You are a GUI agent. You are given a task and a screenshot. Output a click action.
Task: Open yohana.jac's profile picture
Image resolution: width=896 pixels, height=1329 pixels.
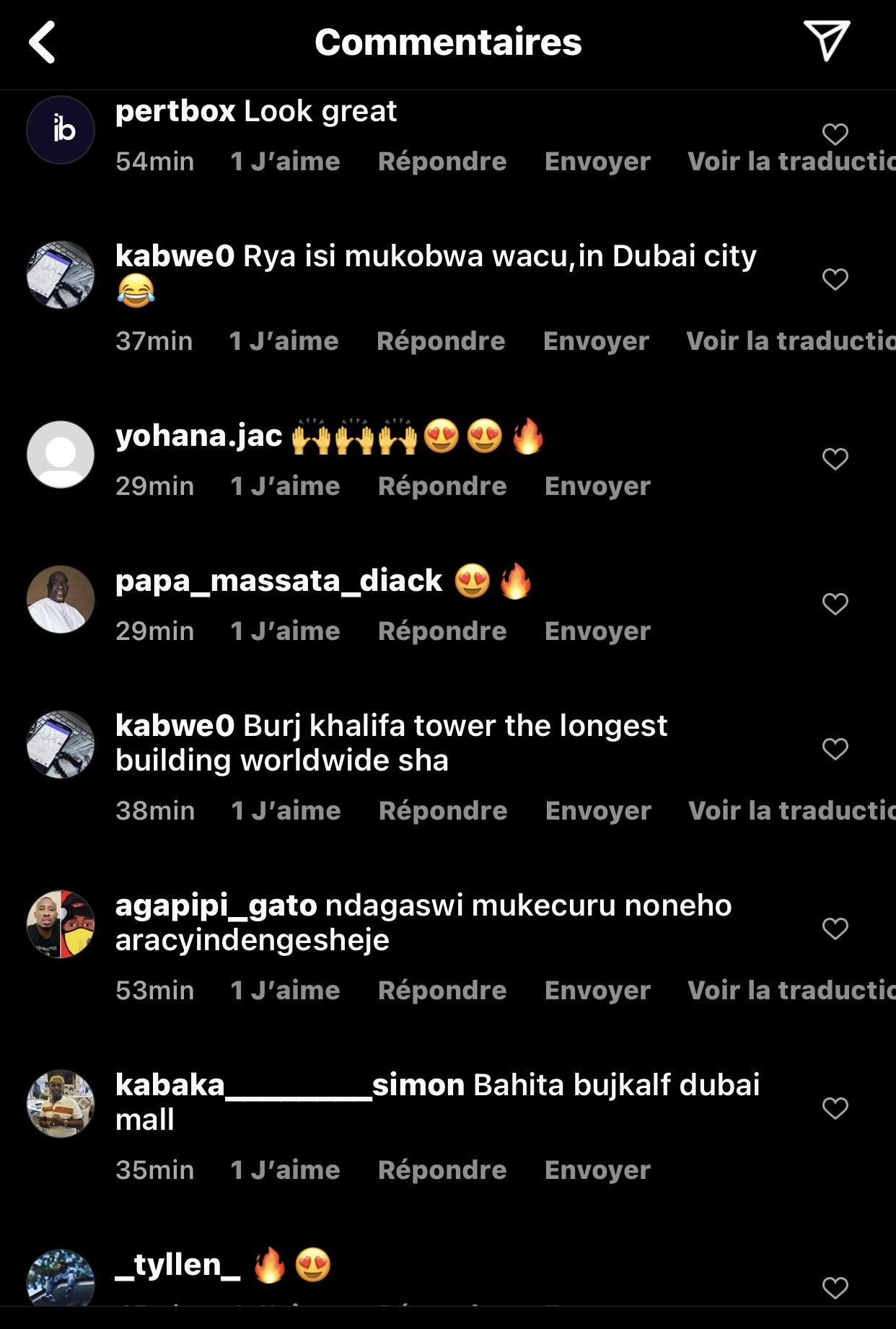[x=61, y=455]
